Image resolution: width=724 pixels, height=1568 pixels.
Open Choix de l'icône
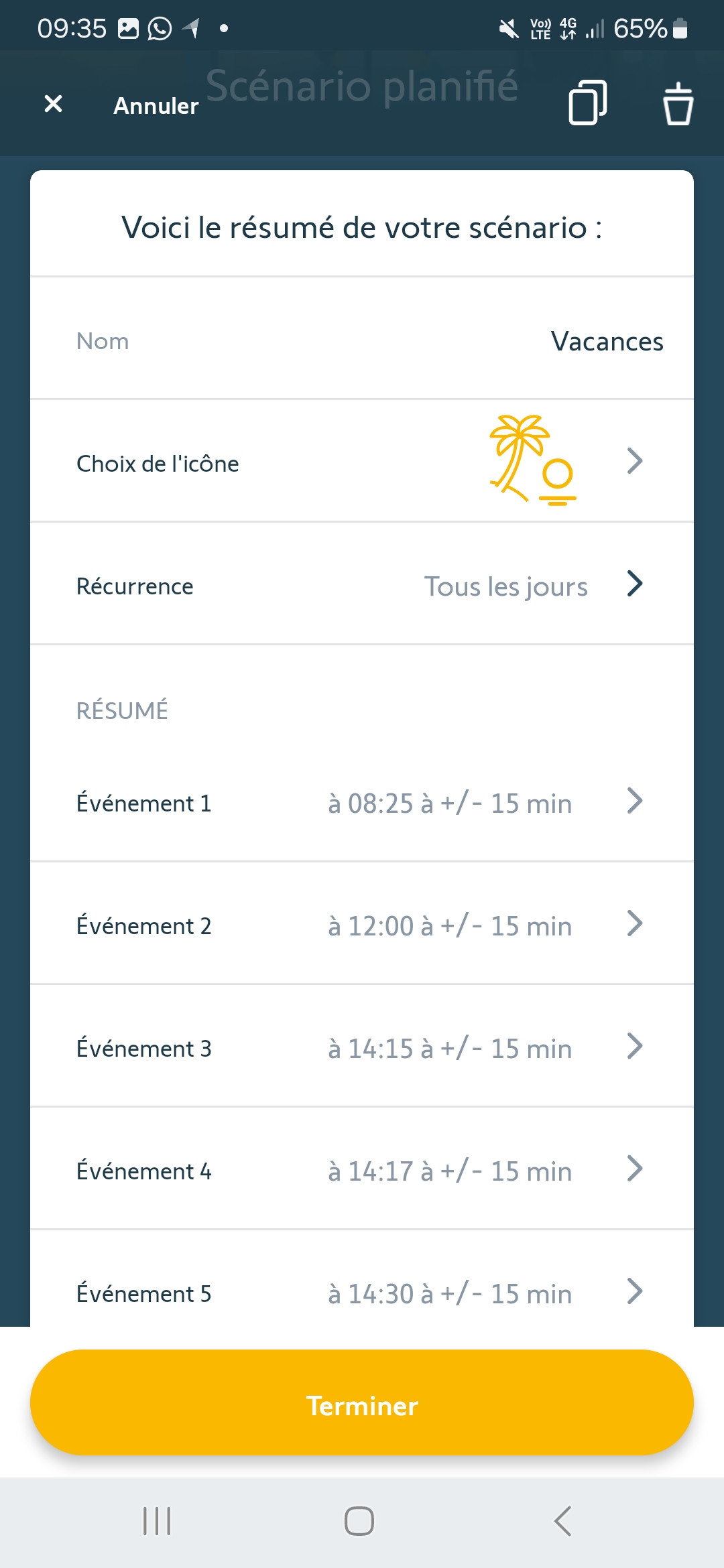(x=362, y=462)
